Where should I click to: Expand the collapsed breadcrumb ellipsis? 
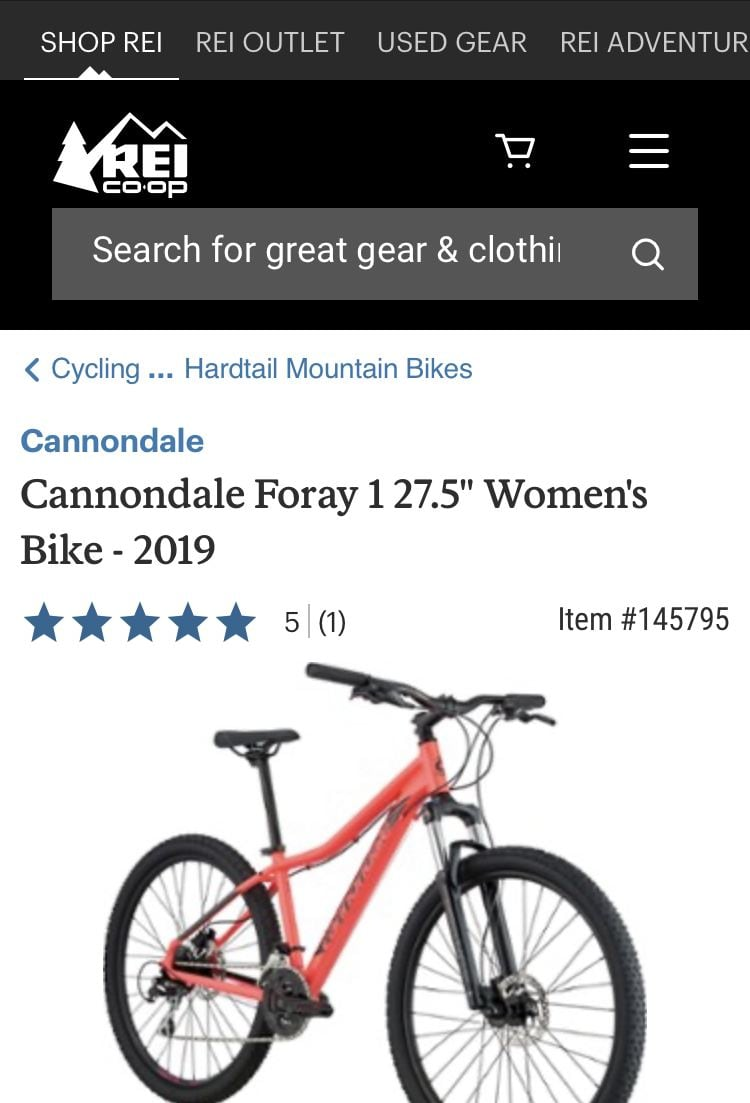(x=160, y=370)
